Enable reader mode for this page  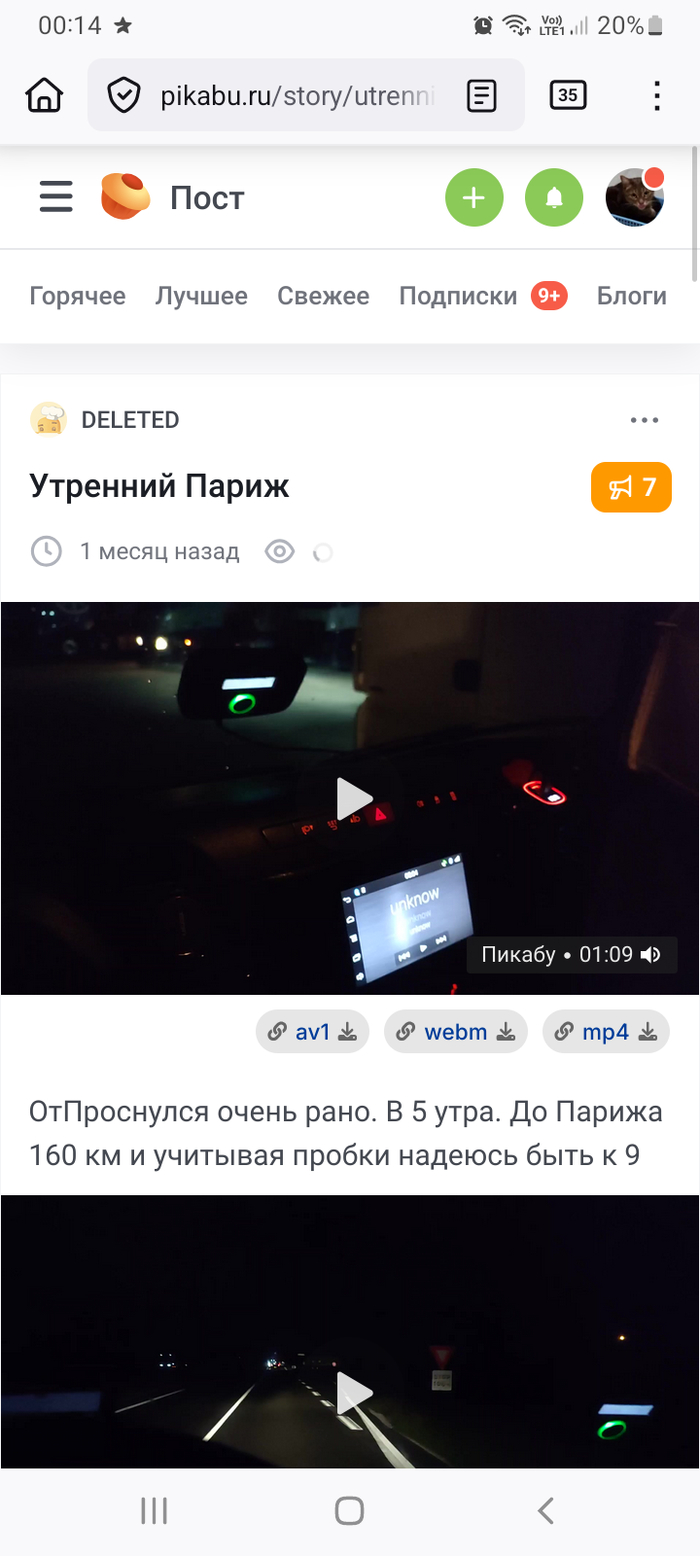(482, 96)
